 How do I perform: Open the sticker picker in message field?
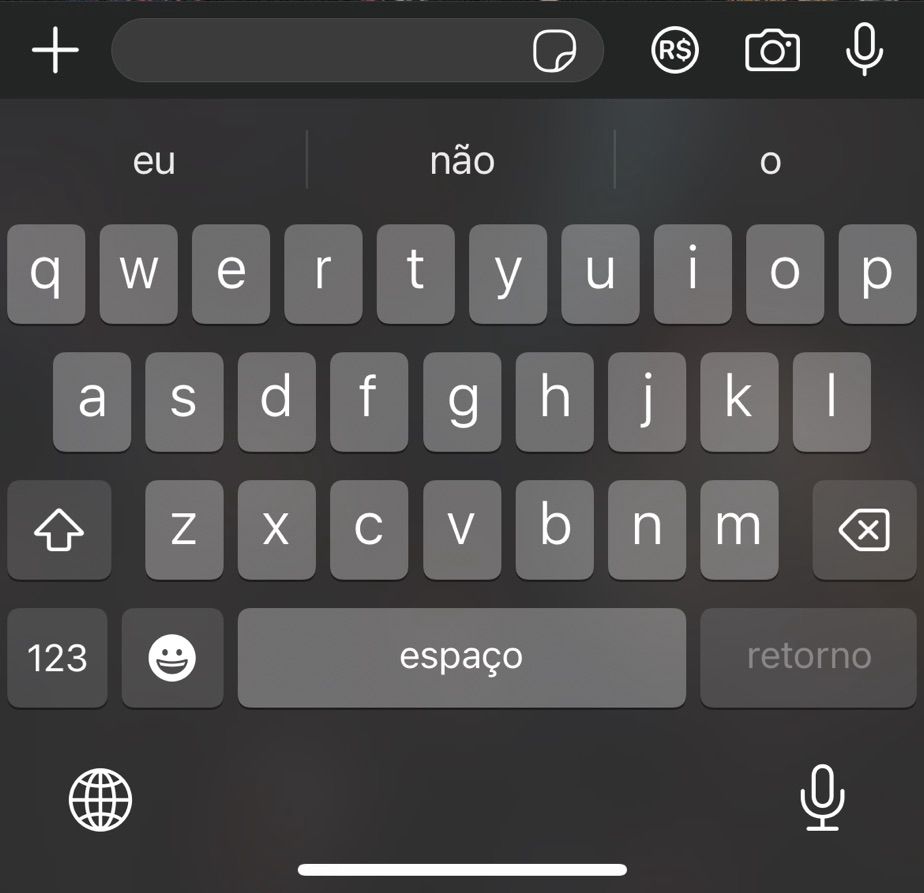coord(554,51)
